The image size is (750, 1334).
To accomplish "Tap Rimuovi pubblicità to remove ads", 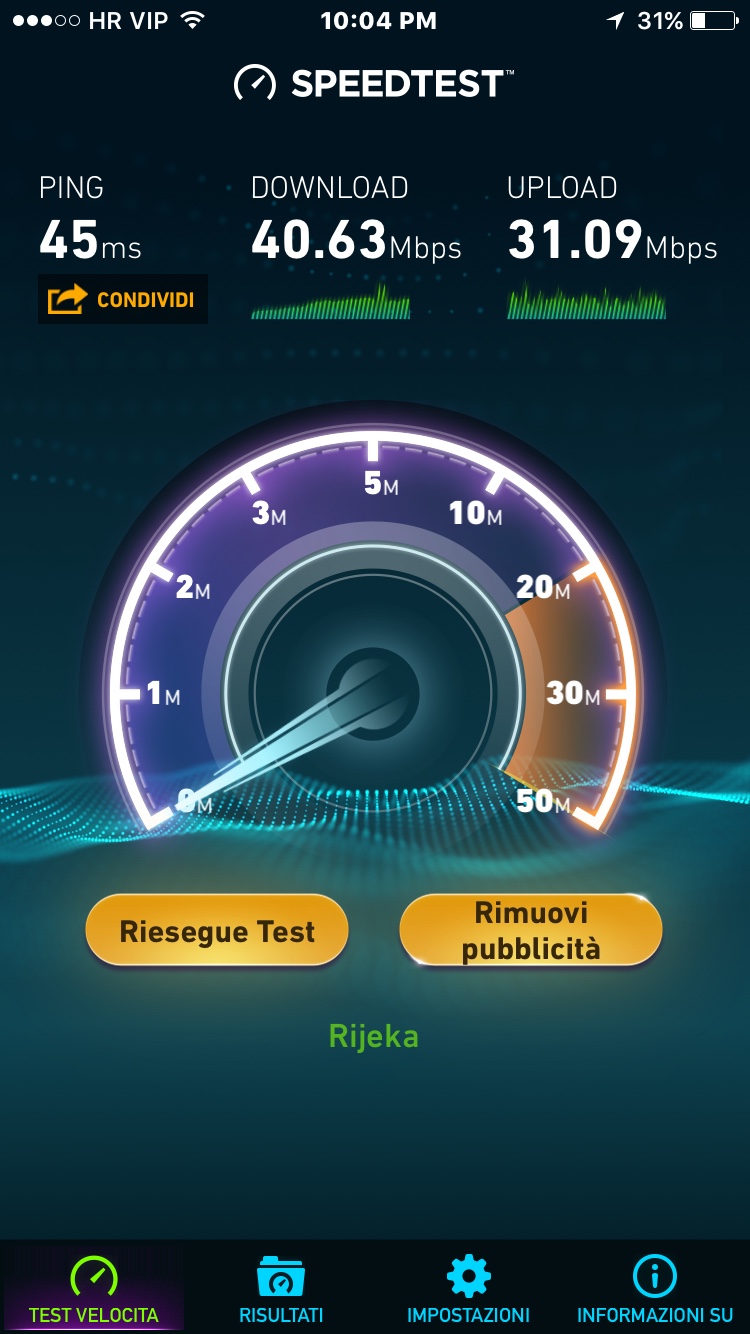I will (530, 930).
